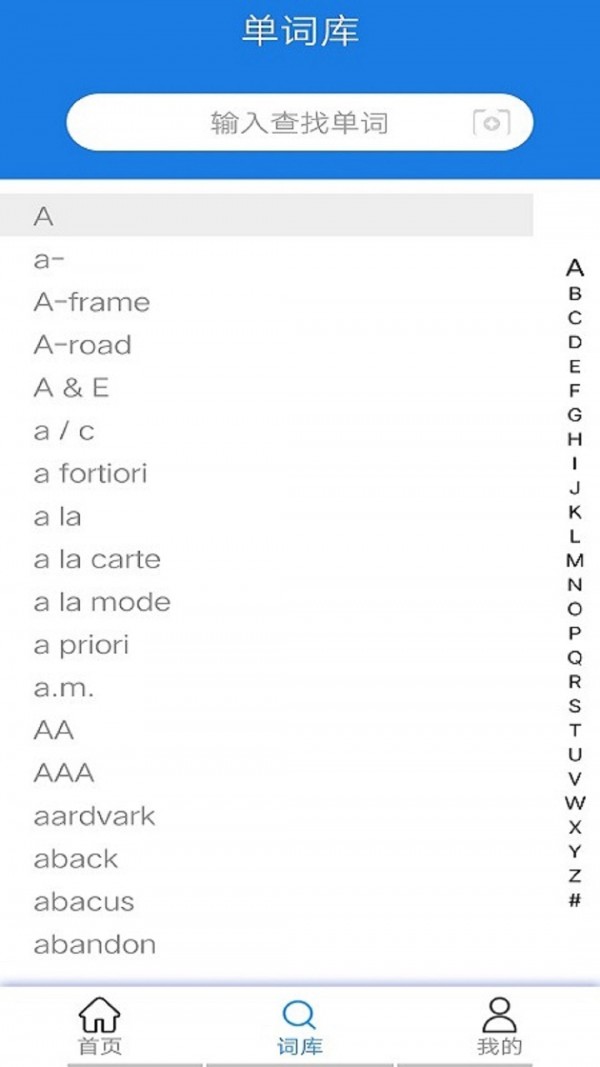This screenshot has height=1067, width=600.
Task: Open the word "aback"
Action: (76, 859)
